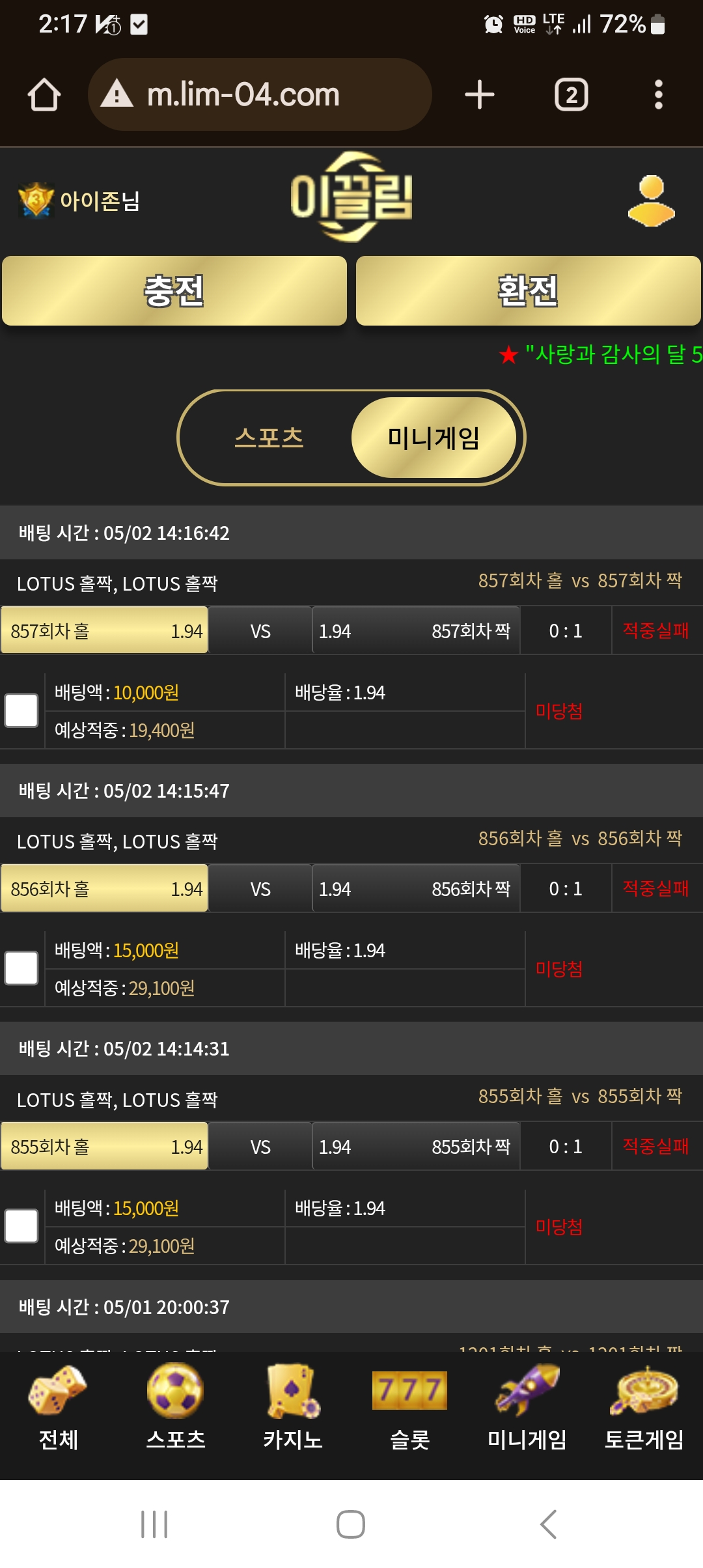Select the 미니게임 segment

(434, 438)
